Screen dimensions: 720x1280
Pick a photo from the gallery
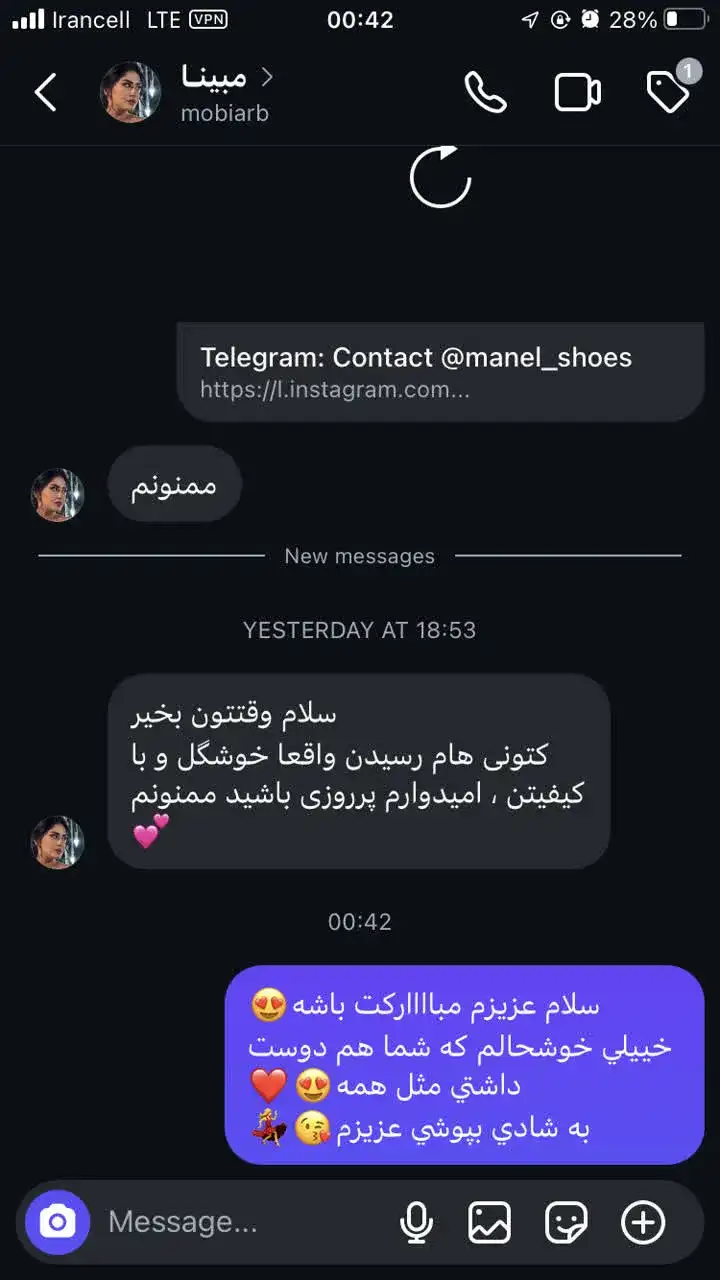point(490,1221)
